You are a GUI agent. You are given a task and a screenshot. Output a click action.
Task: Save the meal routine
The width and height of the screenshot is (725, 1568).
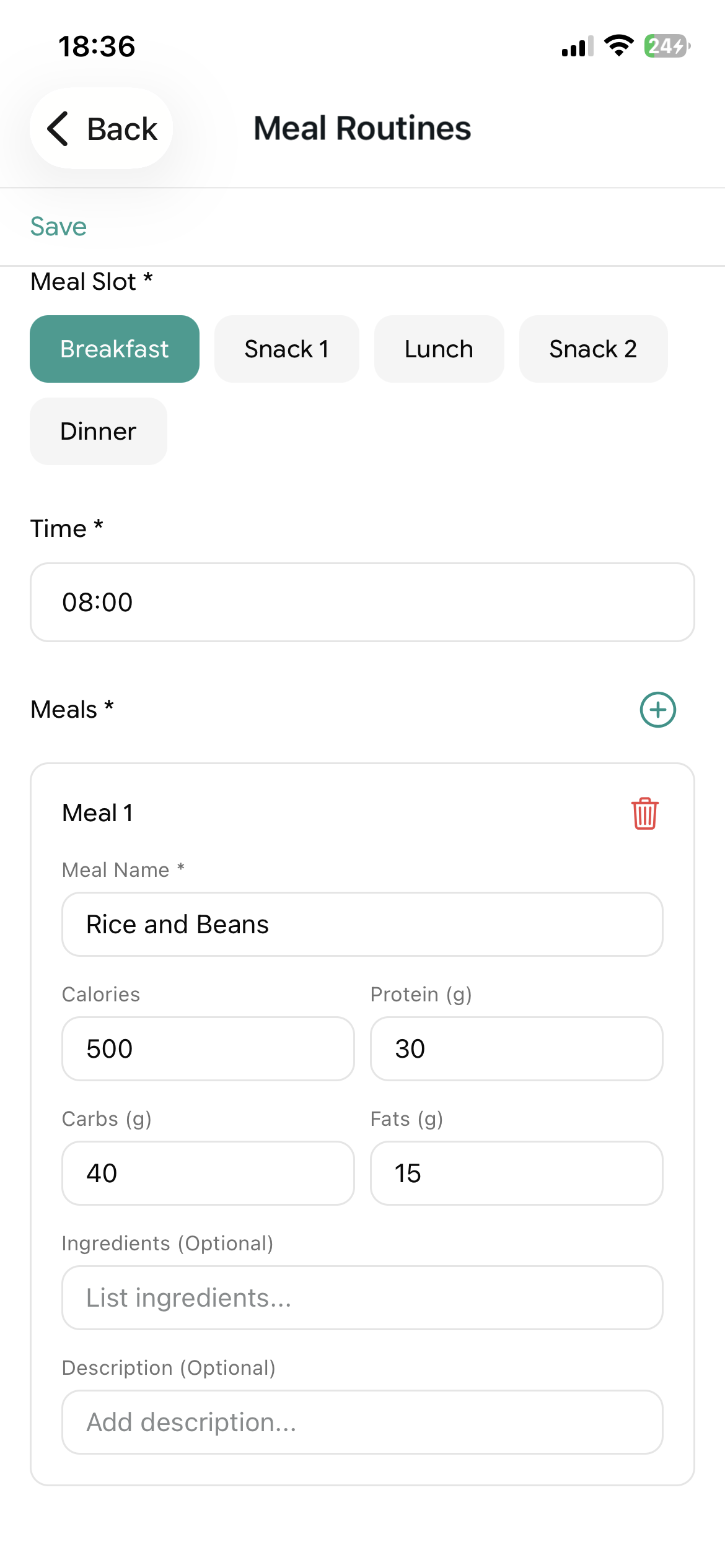tap(58, 226)
